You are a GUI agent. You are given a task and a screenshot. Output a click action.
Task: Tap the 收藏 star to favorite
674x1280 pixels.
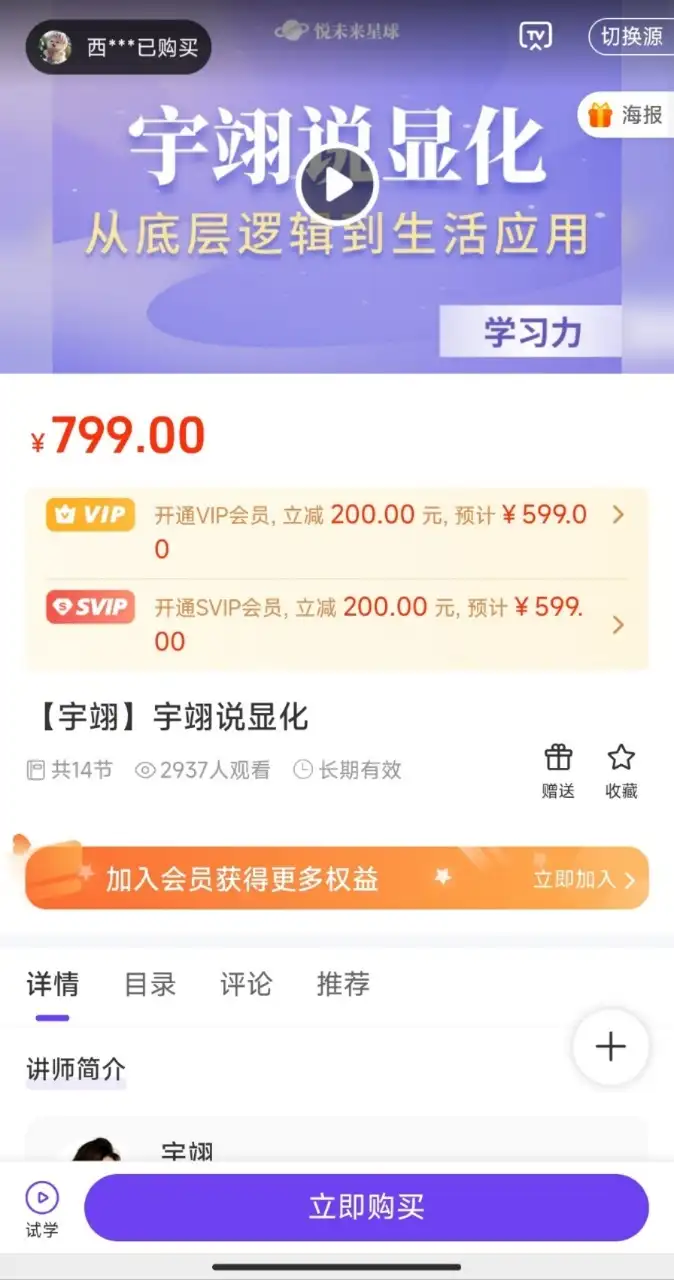(621, 771)
